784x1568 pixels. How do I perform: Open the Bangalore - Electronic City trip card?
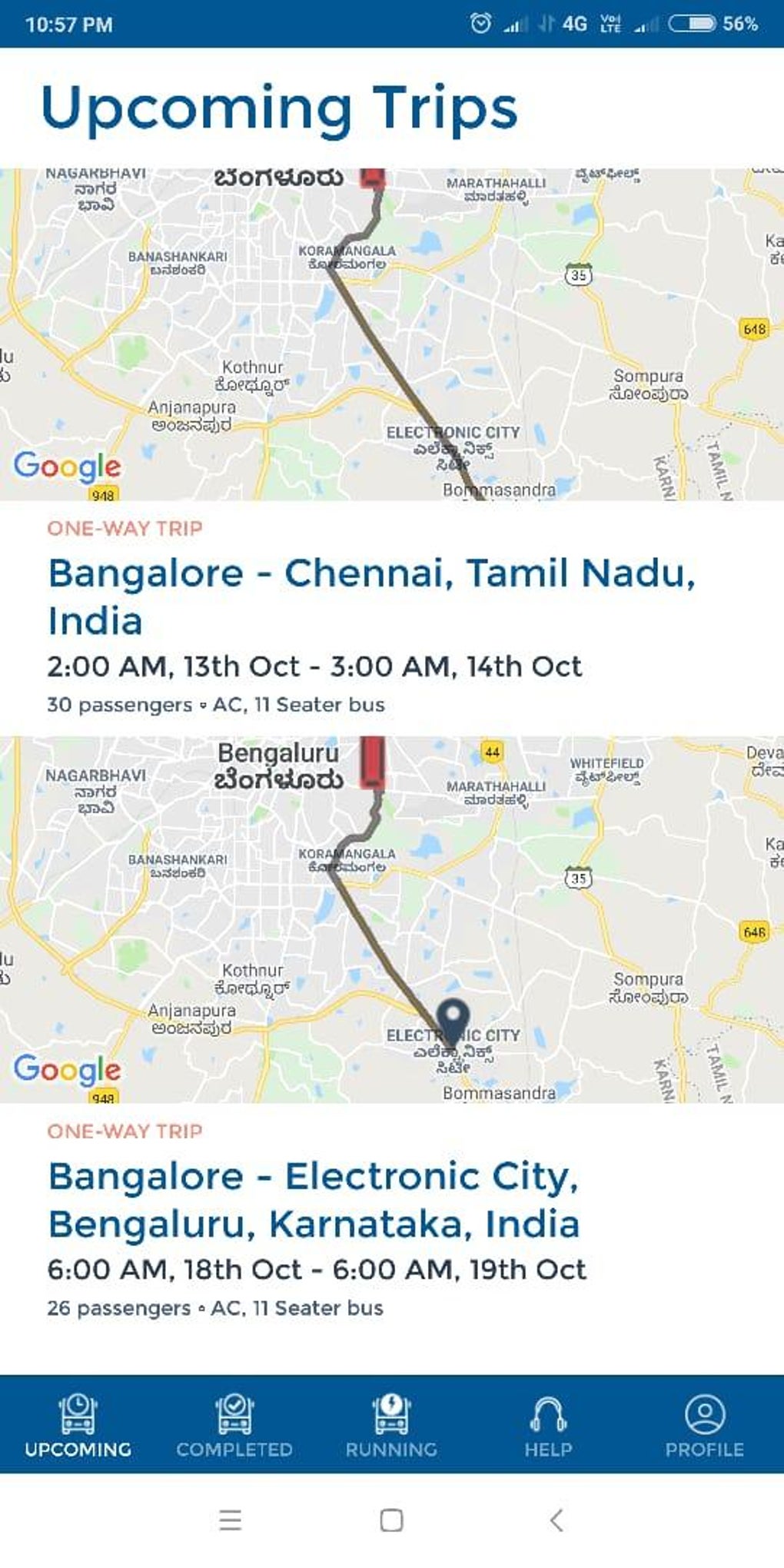(314, 1199)
